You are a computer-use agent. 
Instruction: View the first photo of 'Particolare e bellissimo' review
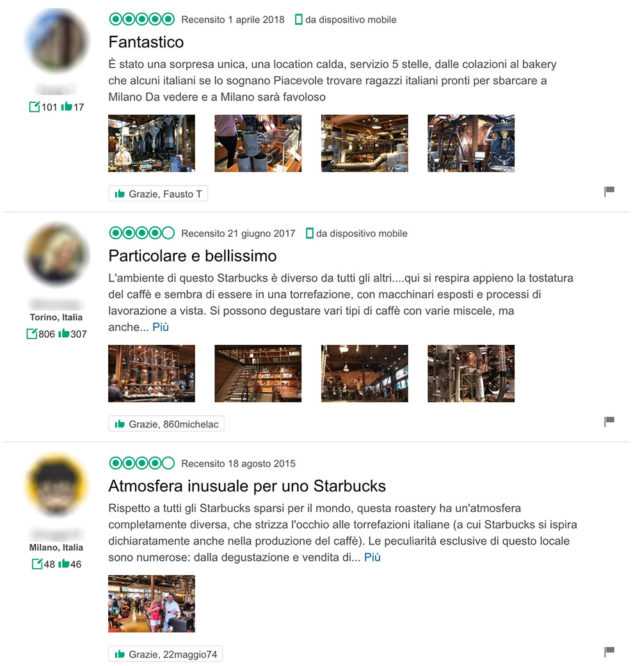coord(151,373)
